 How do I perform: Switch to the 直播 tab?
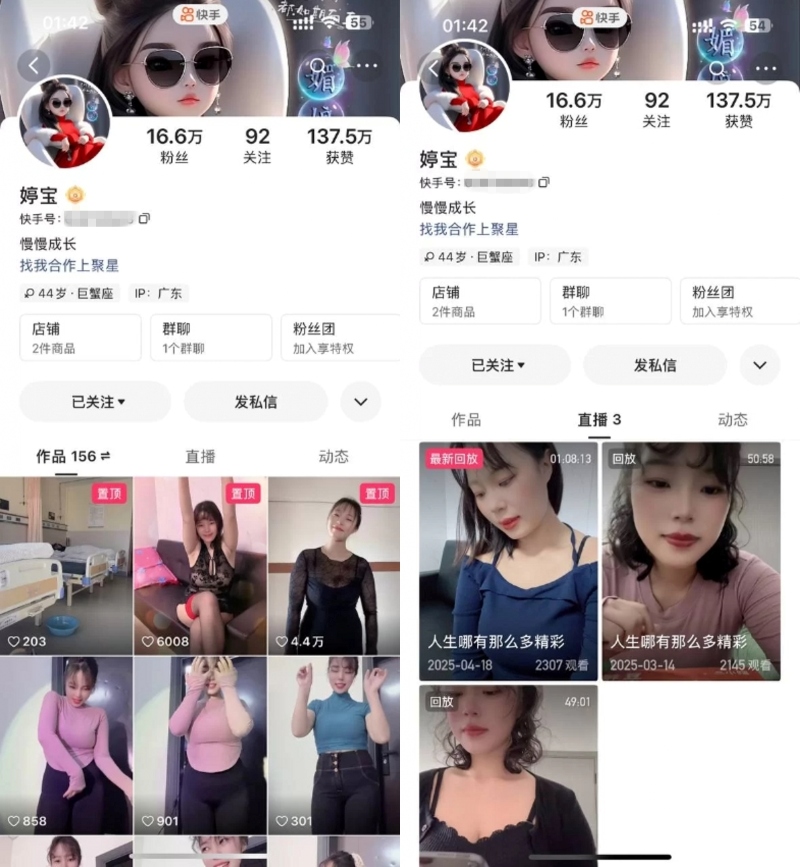point(202,456)
